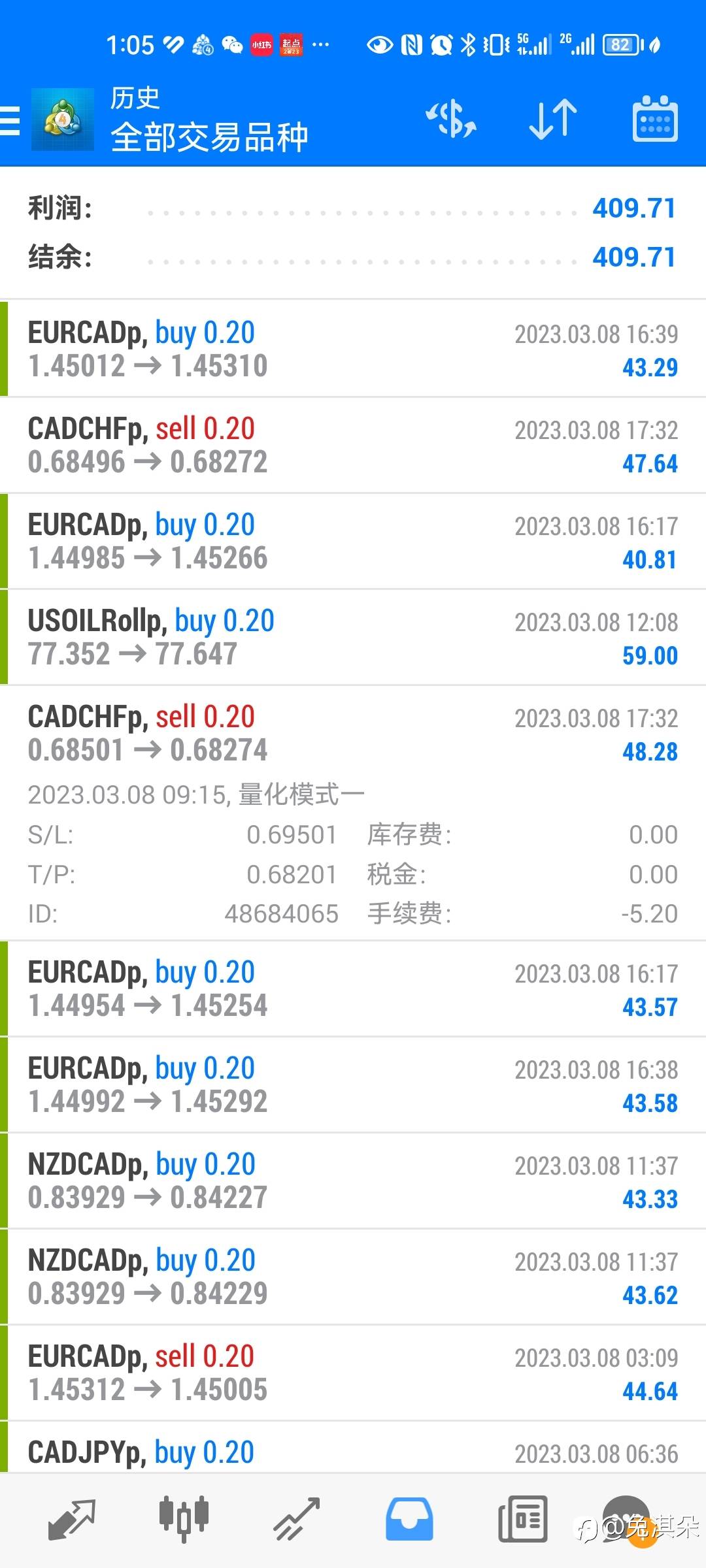Expand the CADCHFp sell trade with profit 47.64
The height and width of the screenshot is (1568, 706).
pos(353,446)
